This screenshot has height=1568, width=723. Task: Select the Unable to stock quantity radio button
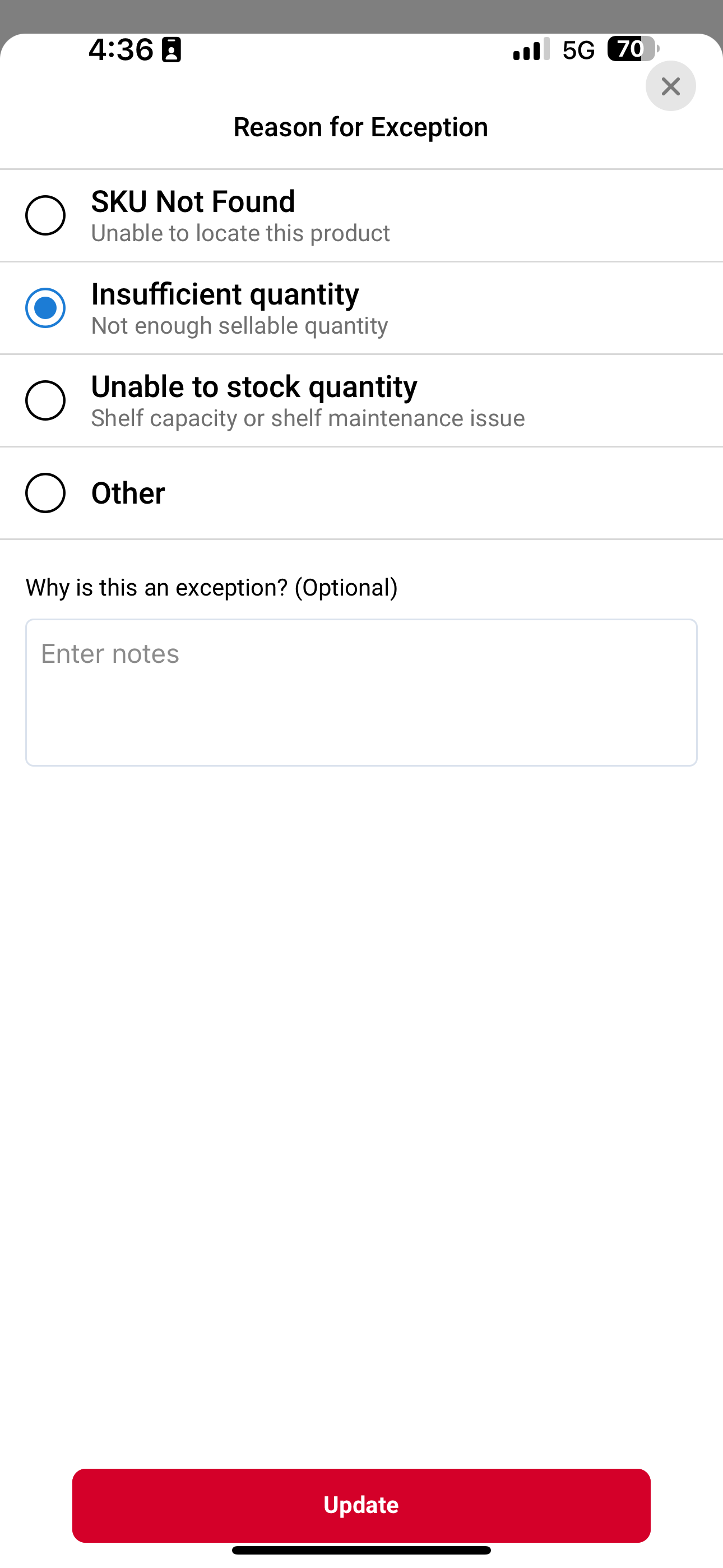click(x=45, y=400)
